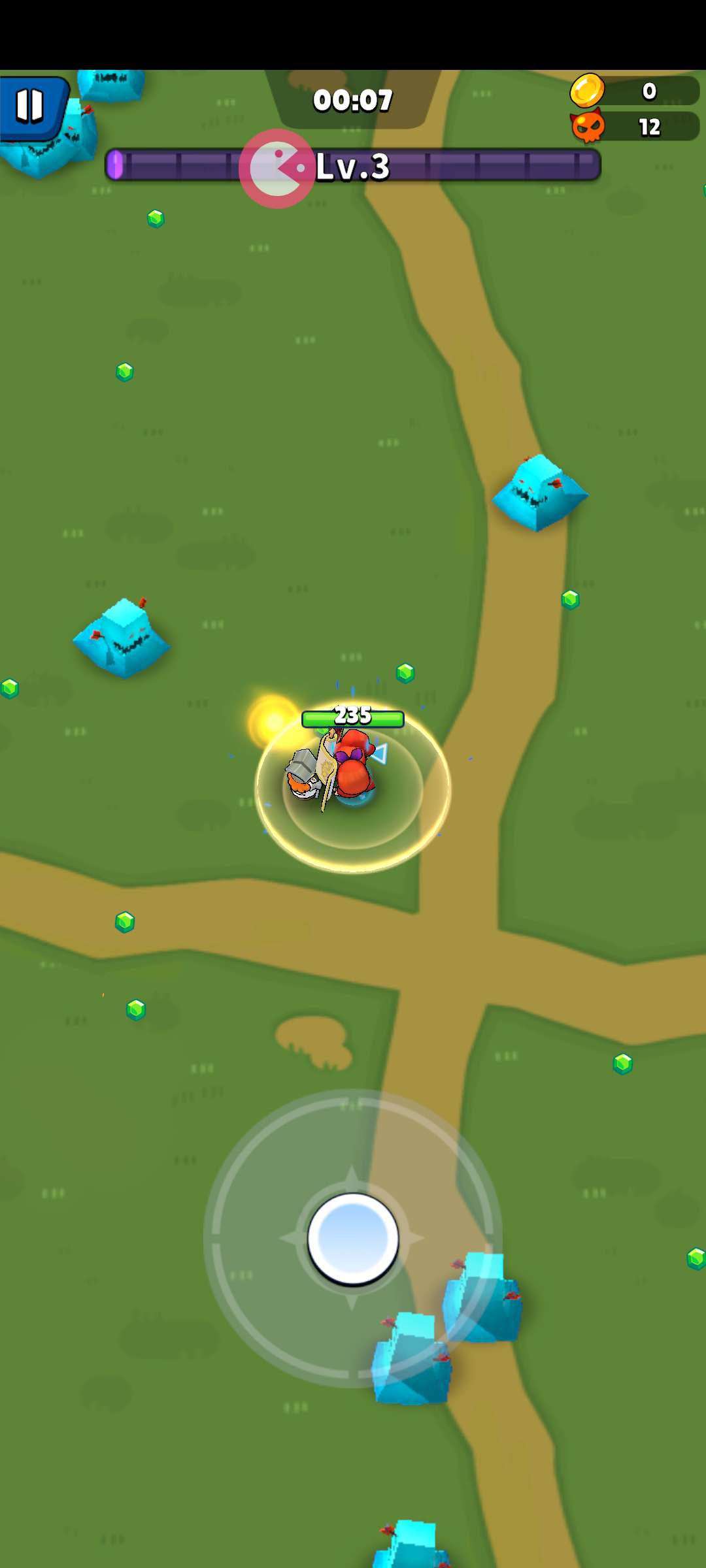Pause the game
The image size is (706, 1568).
pos(31,106)
